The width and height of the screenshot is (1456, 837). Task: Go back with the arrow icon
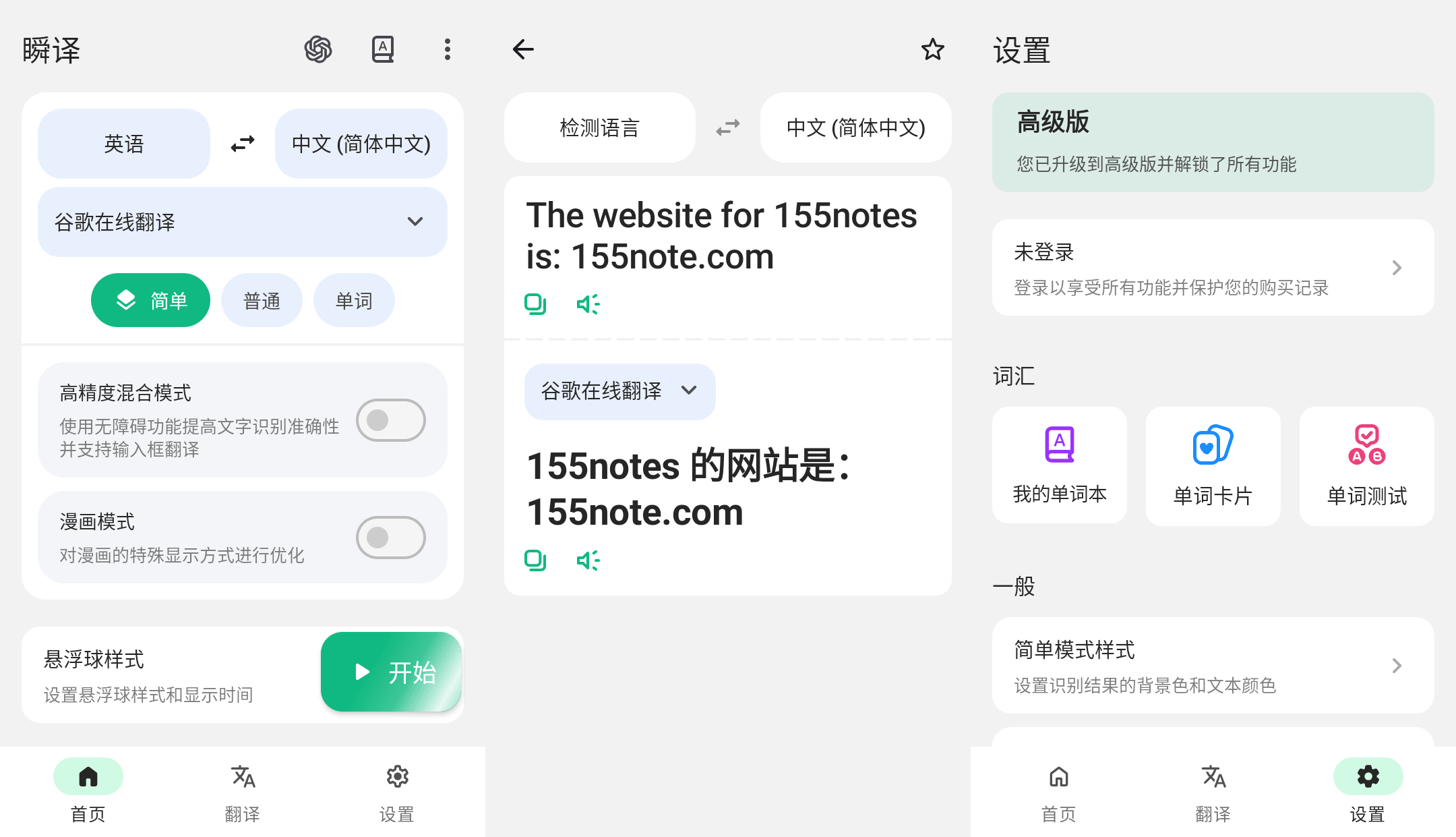coord(523,49)
